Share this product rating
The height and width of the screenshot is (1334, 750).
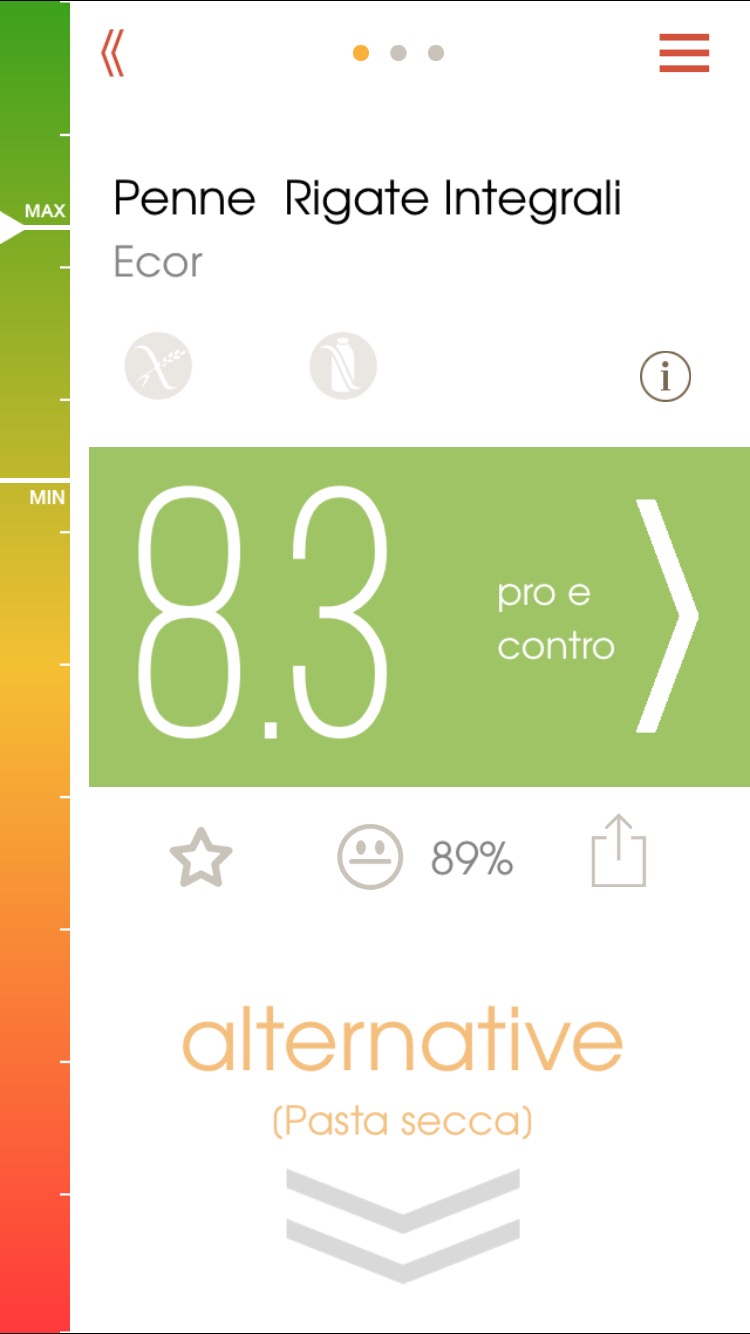coord(619,852)
